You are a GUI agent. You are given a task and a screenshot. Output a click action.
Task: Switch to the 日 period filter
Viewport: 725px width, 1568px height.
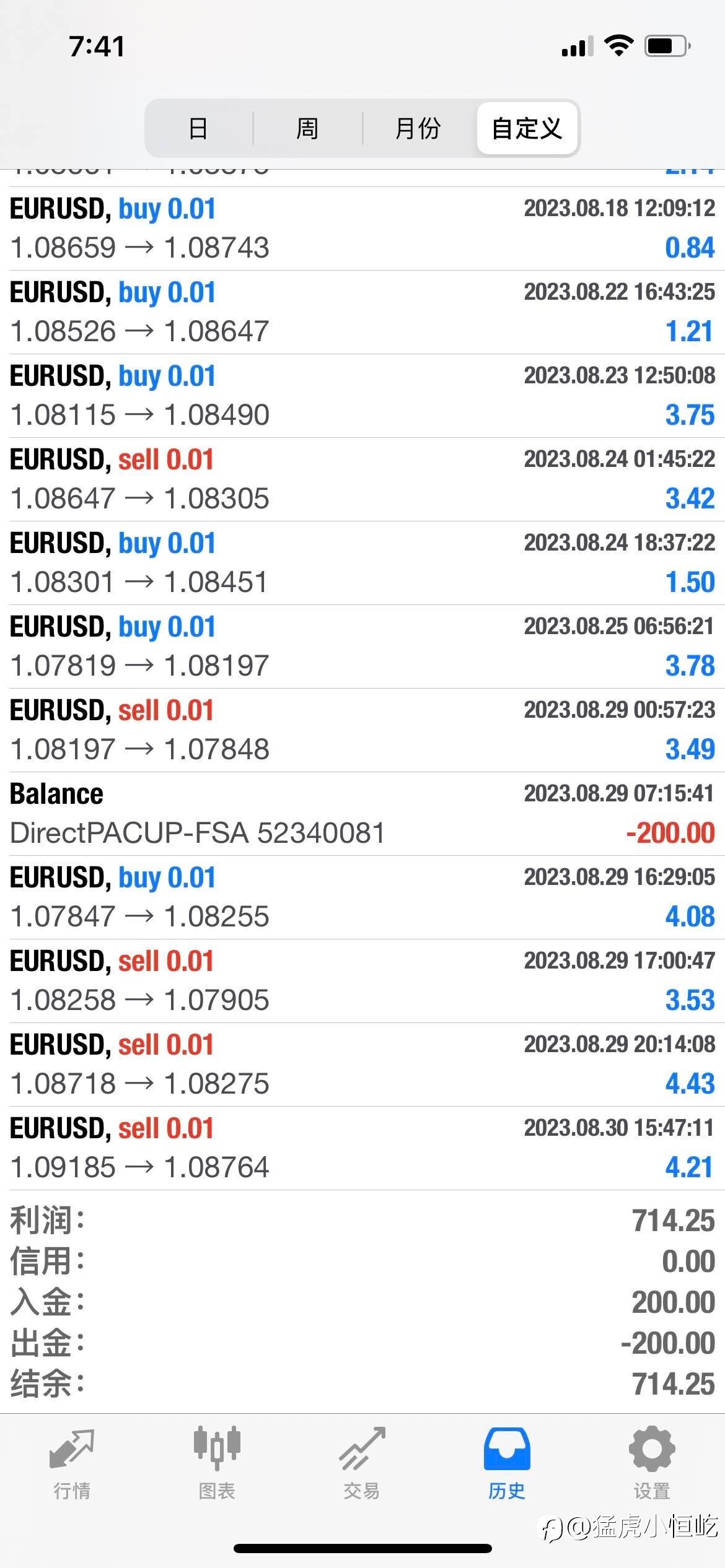(199, 128)
